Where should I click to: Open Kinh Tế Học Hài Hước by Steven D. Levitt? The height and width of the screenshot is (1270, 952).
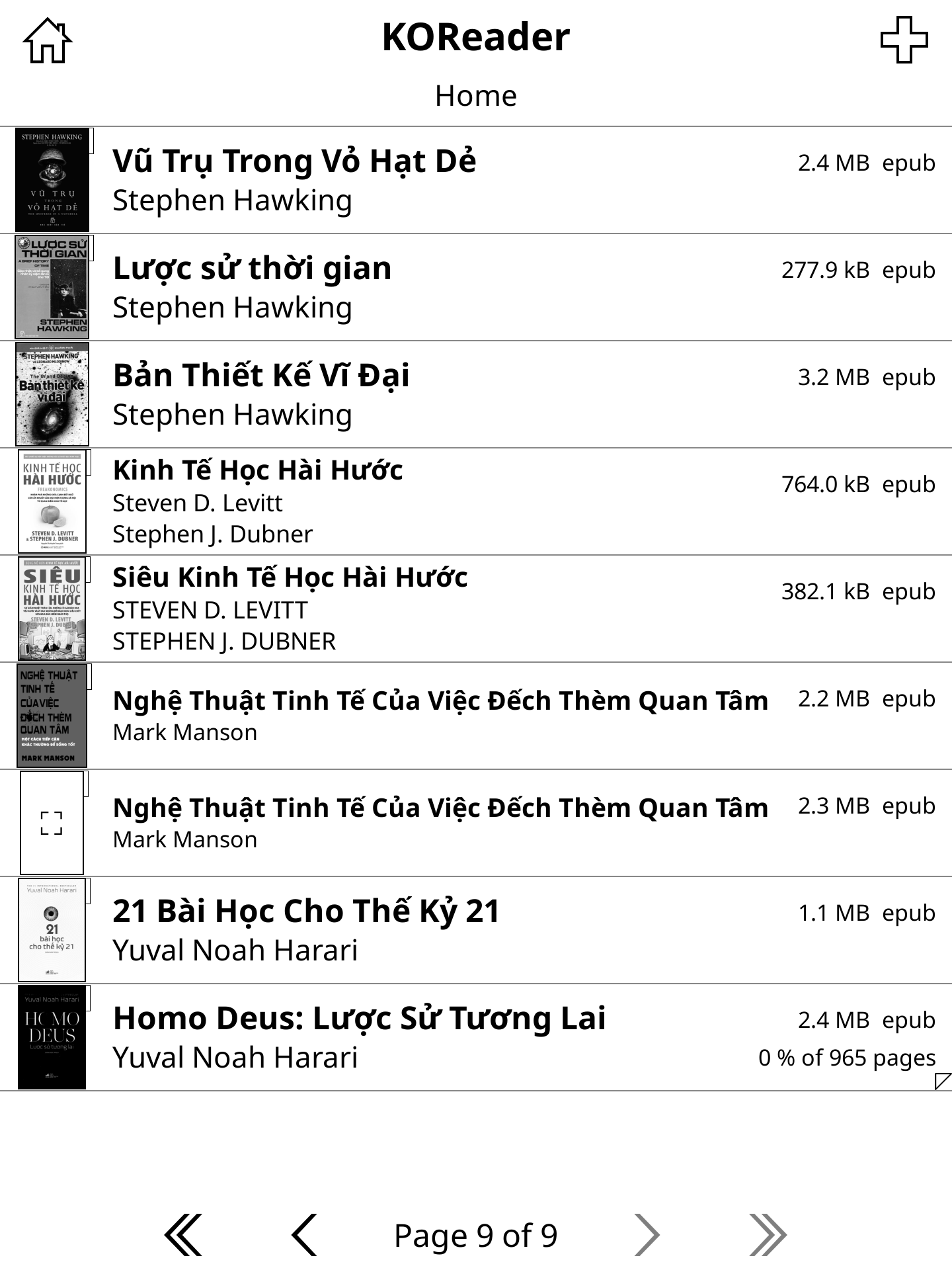[258, 471]
